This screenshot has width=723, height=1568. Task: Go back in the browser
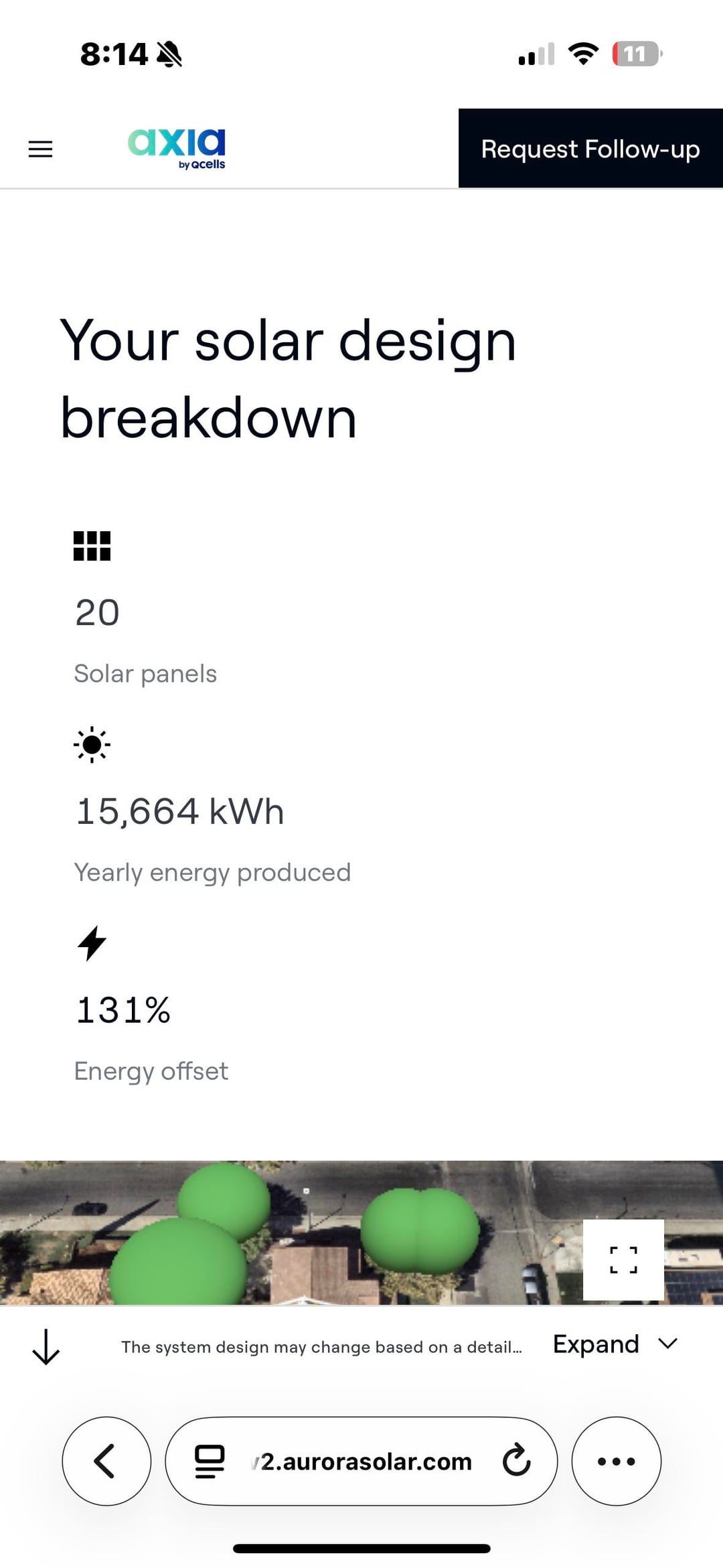[106, 1461]
